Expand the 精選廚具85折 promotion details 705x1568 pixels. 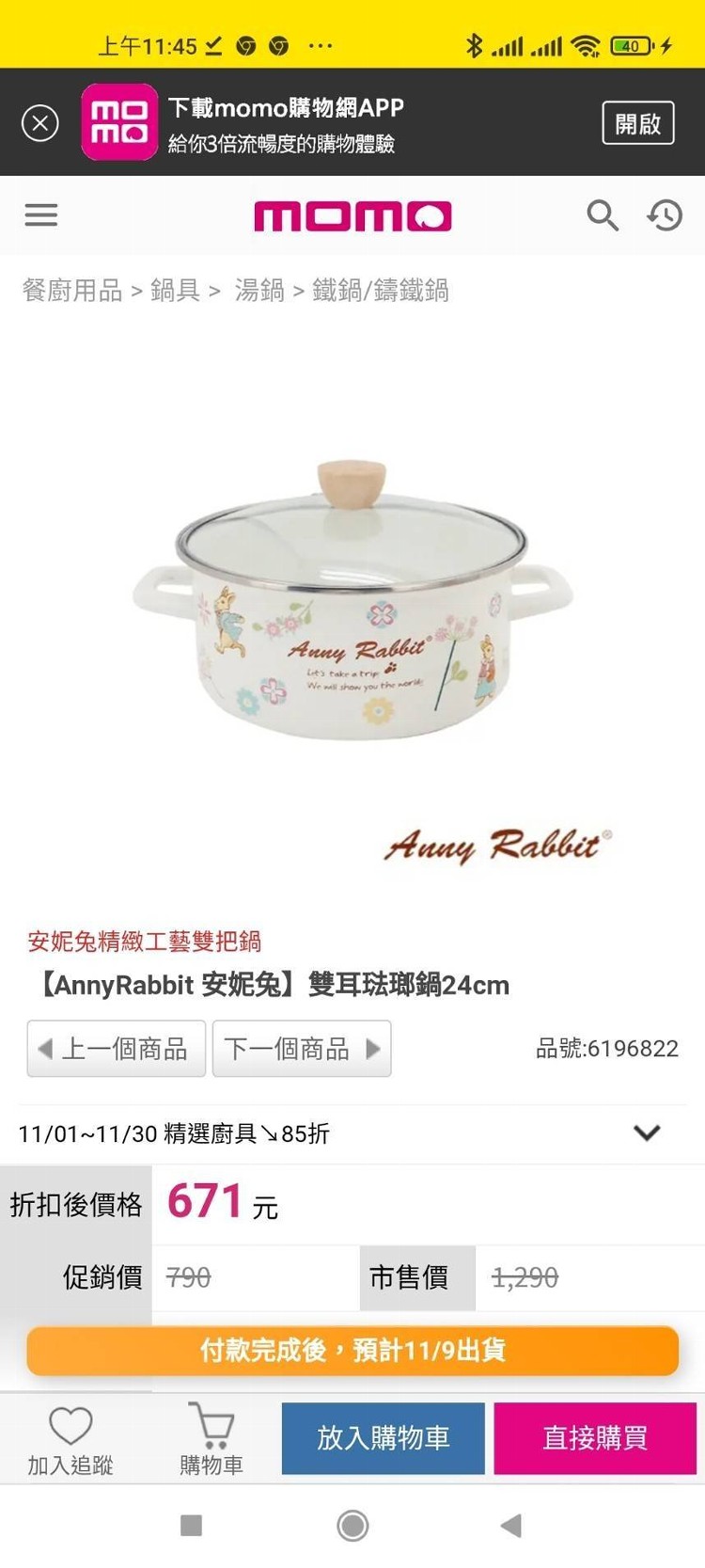pyautogui.click(x=647, y=1132)
